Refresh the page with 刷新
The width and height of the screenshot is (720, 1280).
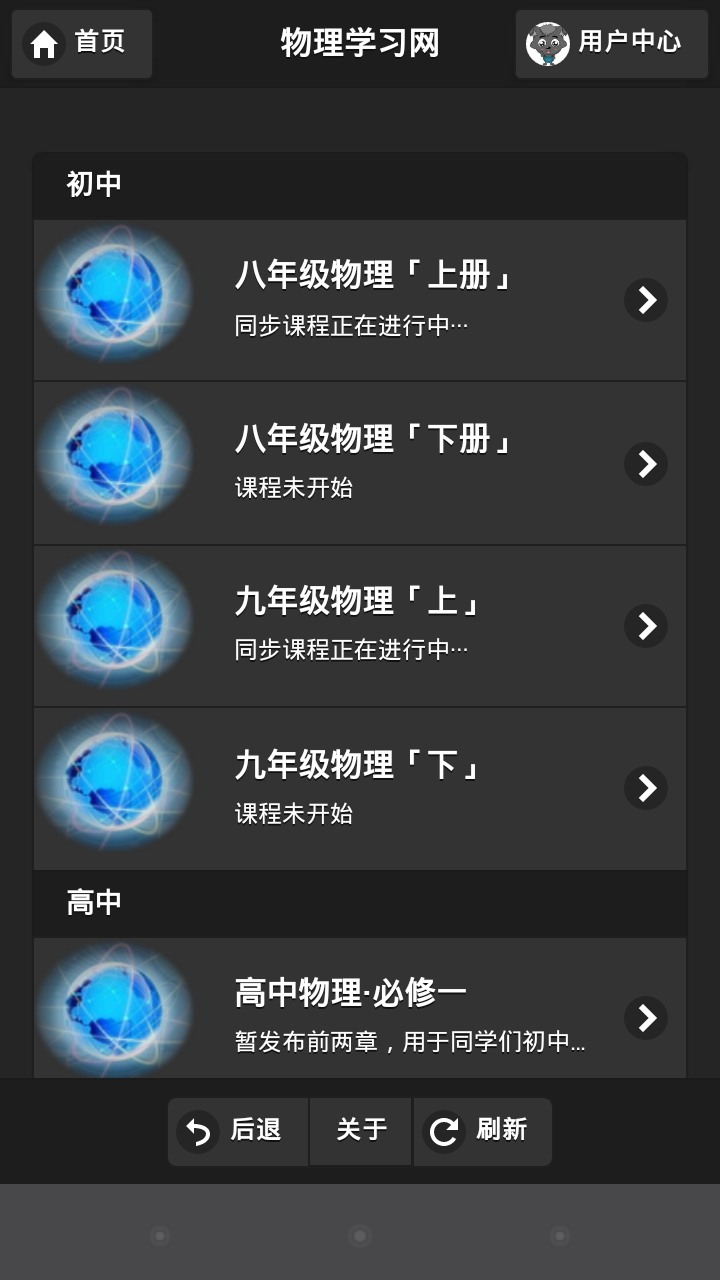[x=482, y=1131]
